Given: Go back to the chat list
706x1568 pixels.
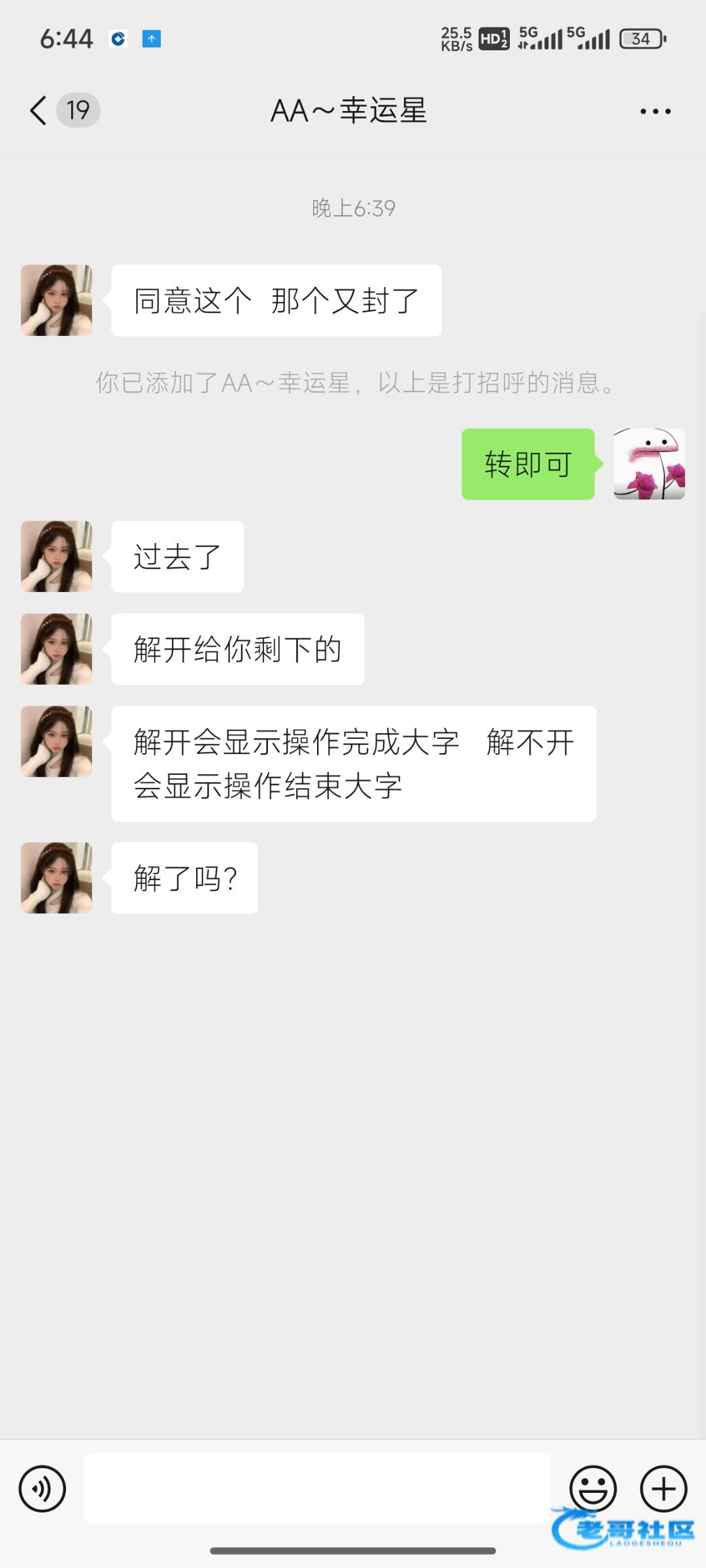Looking at the screenshot, I should 39,110.
